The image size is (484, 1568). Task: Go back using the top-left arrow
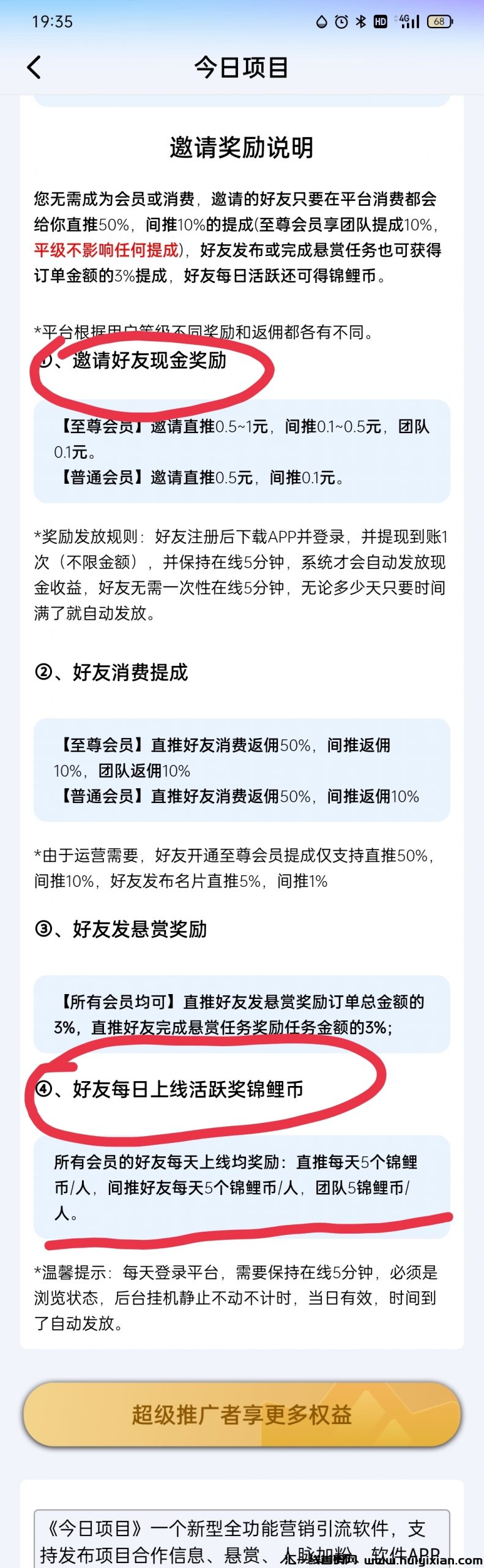[x=34, y=67]
